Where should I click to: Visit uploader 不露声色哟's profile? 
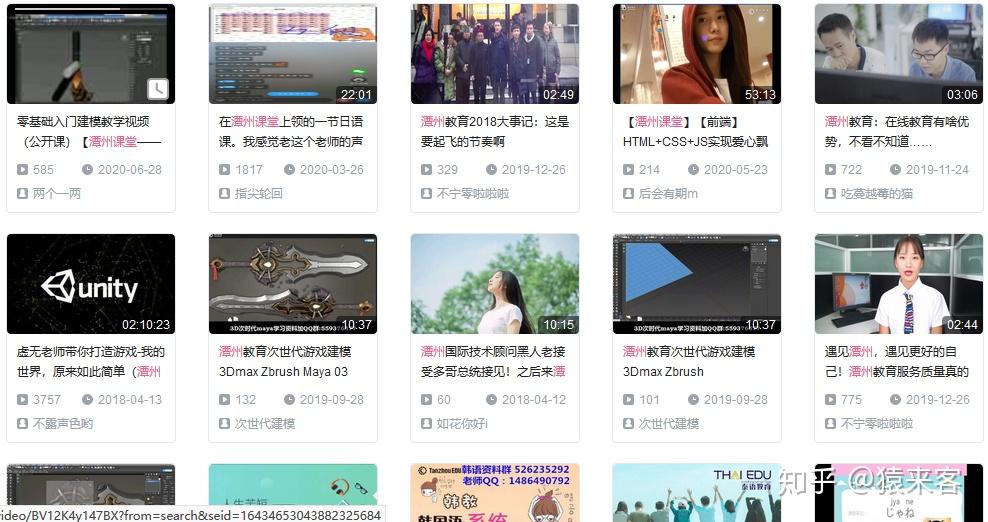click(63, 423)
